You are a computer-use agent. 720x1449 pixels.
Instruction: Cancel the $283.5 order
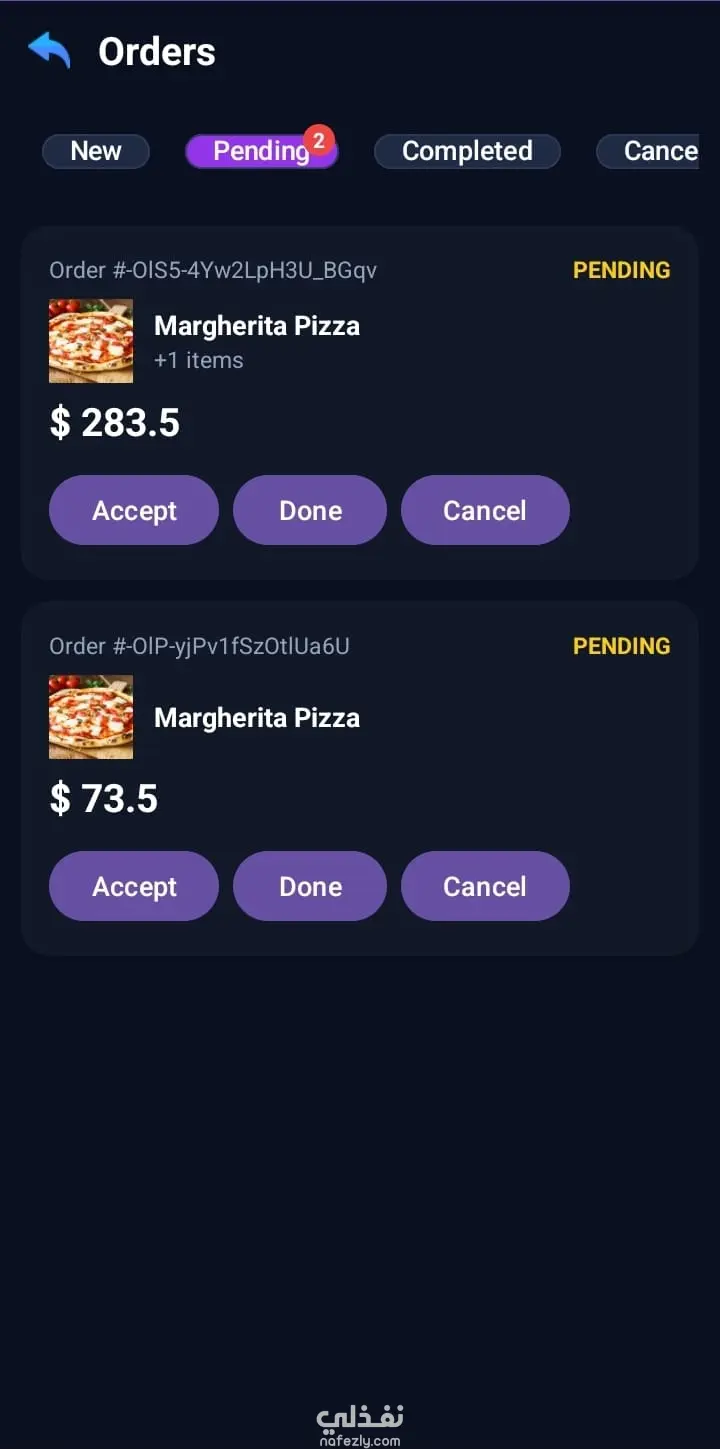point(485,510)
